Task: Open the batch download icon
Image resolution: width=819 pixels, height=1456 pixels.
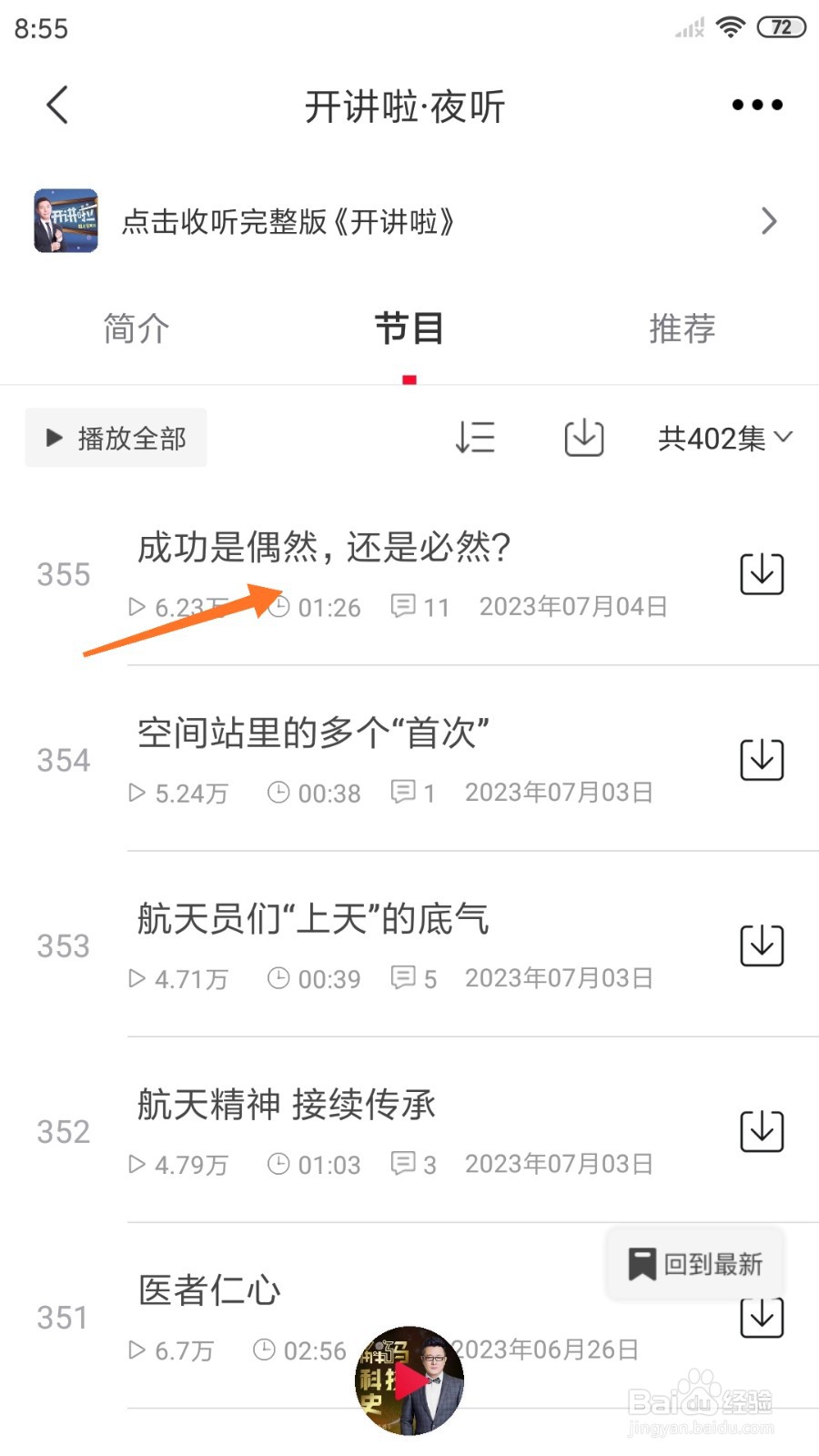Action: click(583, 438)
